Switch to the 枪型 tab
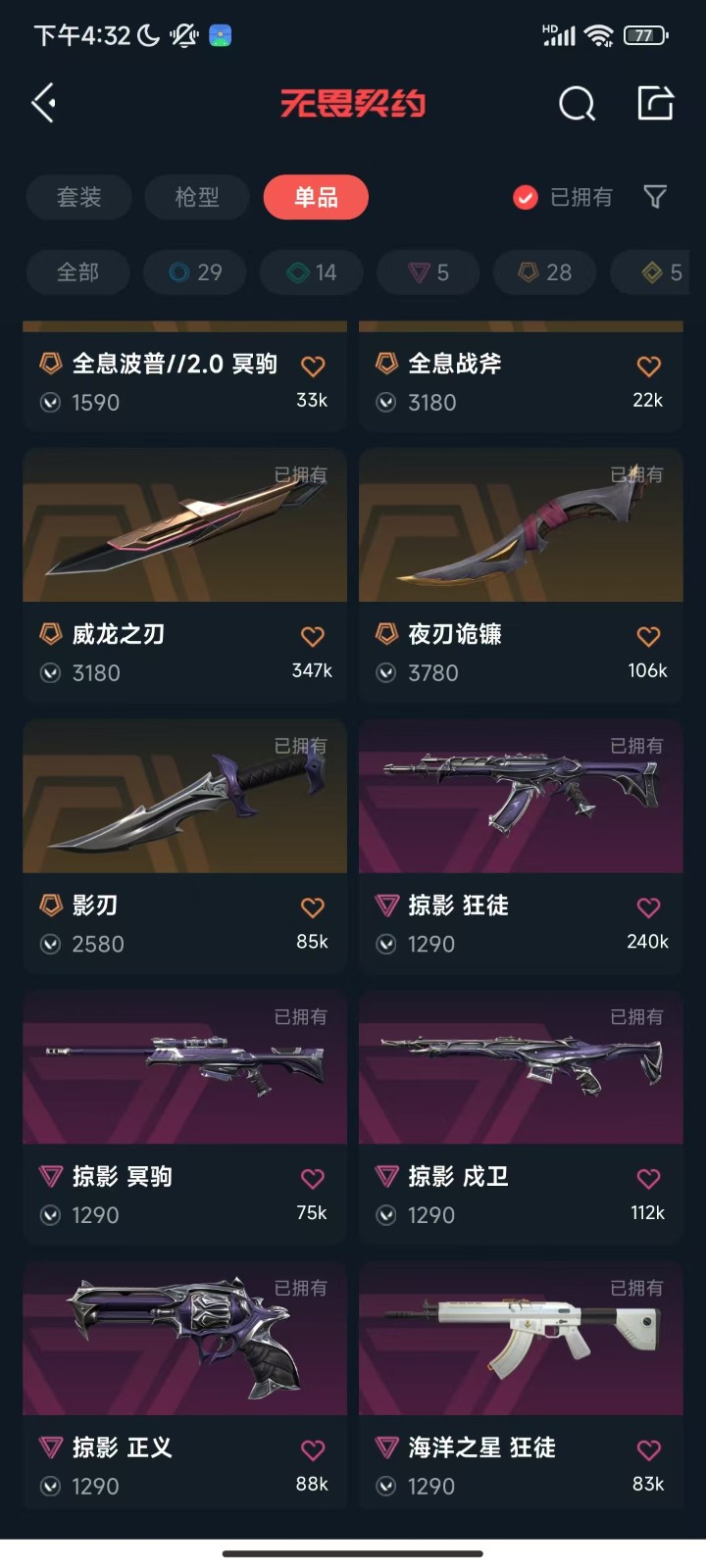Viewport: 706px width, 1568px height. pyautogui.click(x=197, y=197)
